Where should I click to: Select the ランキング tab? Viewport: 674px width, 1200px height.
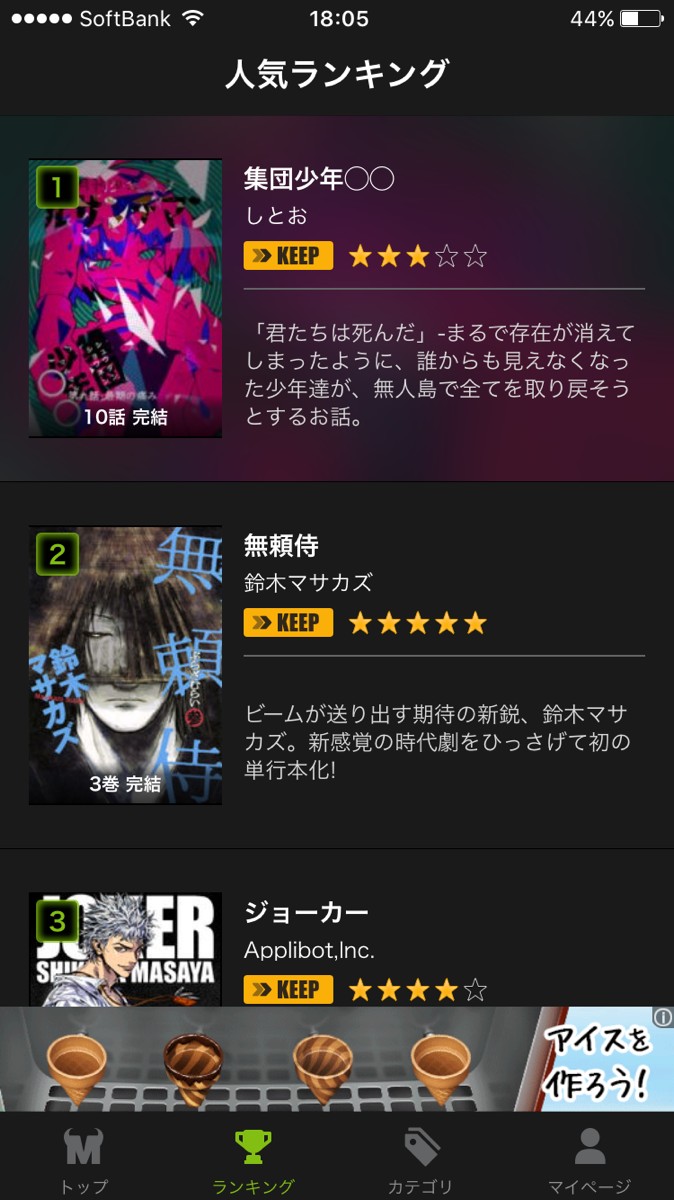[x=253, y=1159]
